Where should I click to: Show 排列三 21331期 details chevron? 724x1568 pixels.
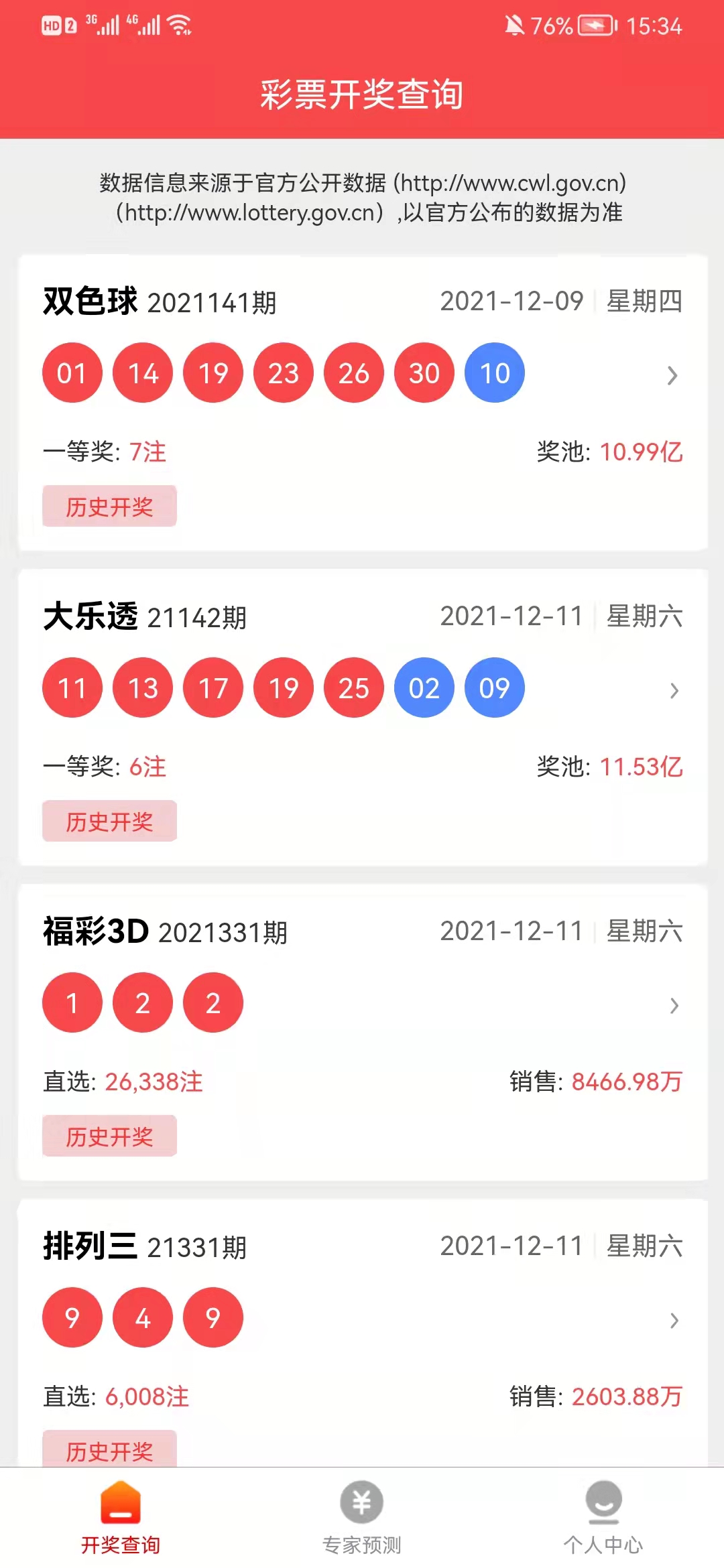click(674, 1320)
